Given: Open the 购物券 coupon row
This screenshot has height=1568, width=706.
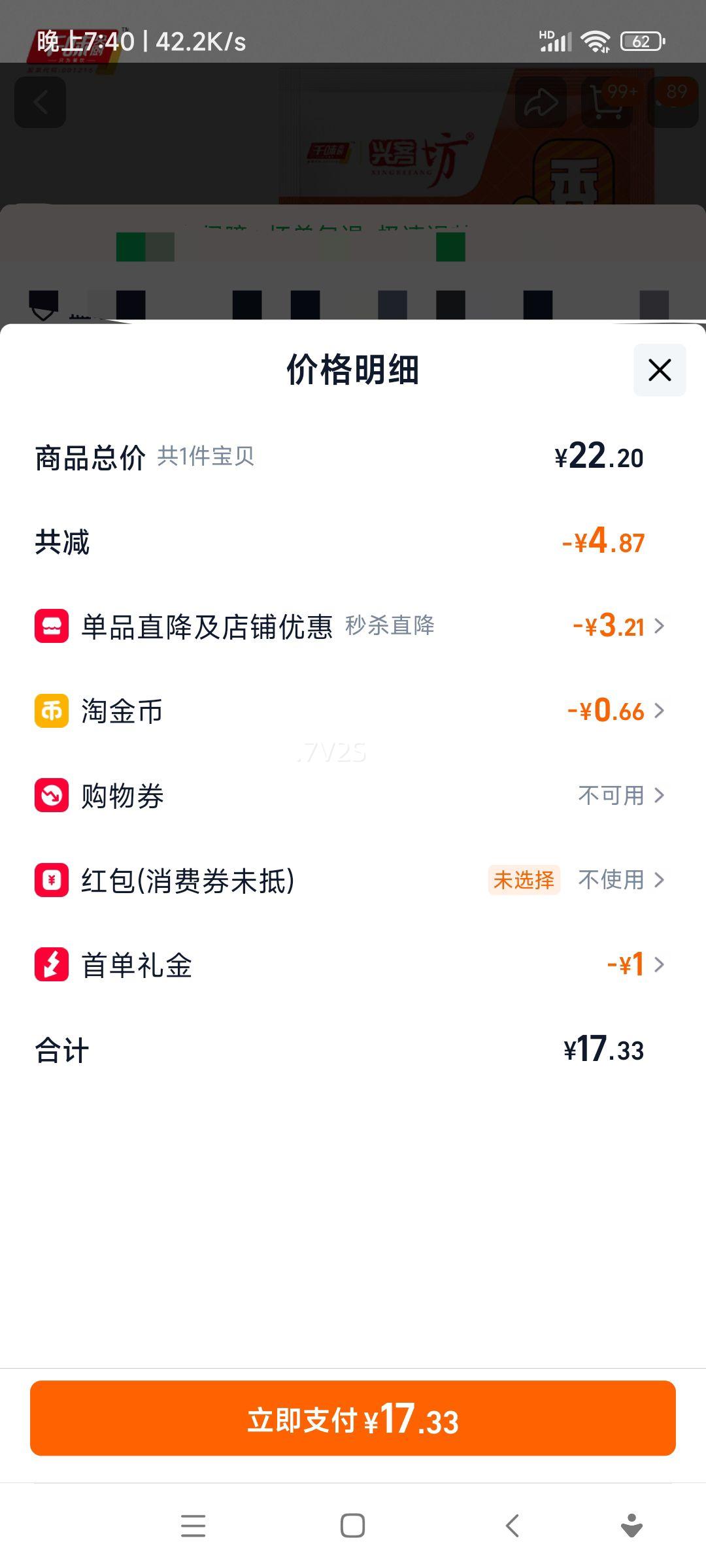Looking at the screenshot, I should point(353,796).
